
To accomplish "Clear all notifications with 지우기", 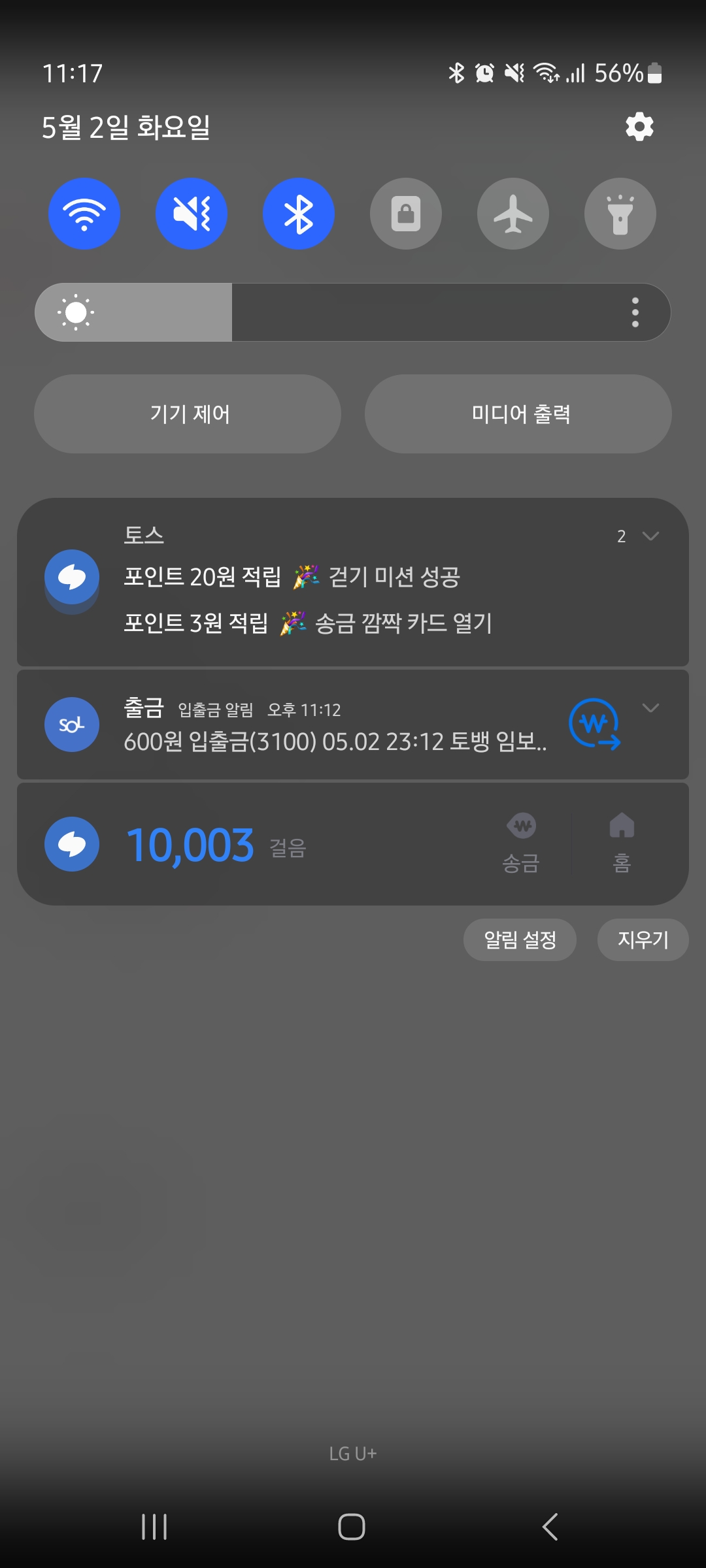I will (643, 939).
